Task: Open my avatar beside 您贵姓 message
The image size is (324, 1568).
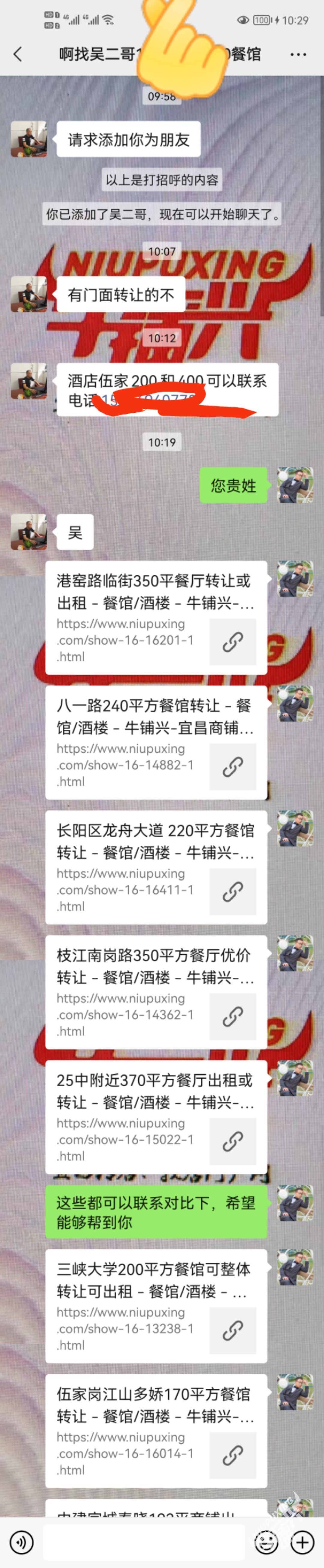Action: pyautogui.click(x=295, y=485)
